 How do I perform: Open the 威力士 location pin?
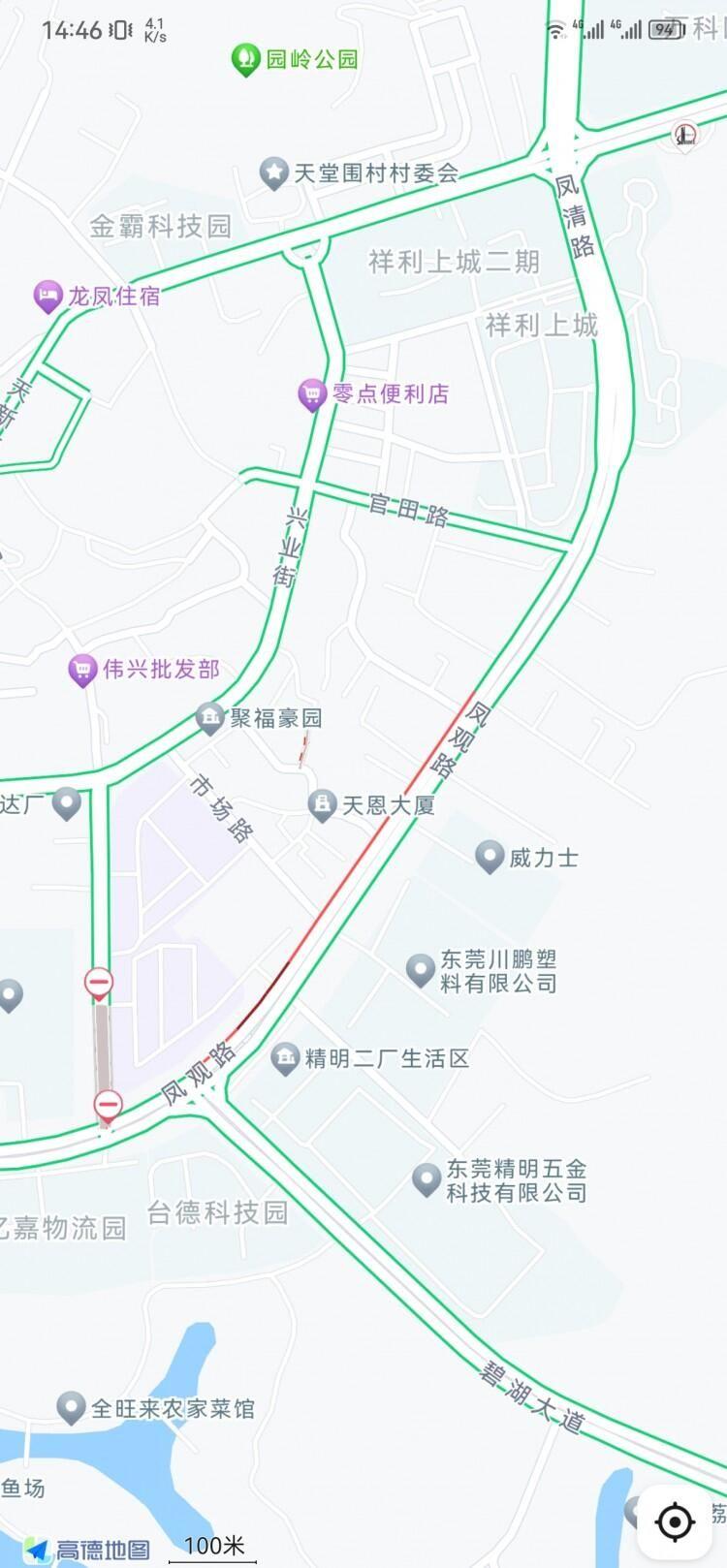point(490,857)
